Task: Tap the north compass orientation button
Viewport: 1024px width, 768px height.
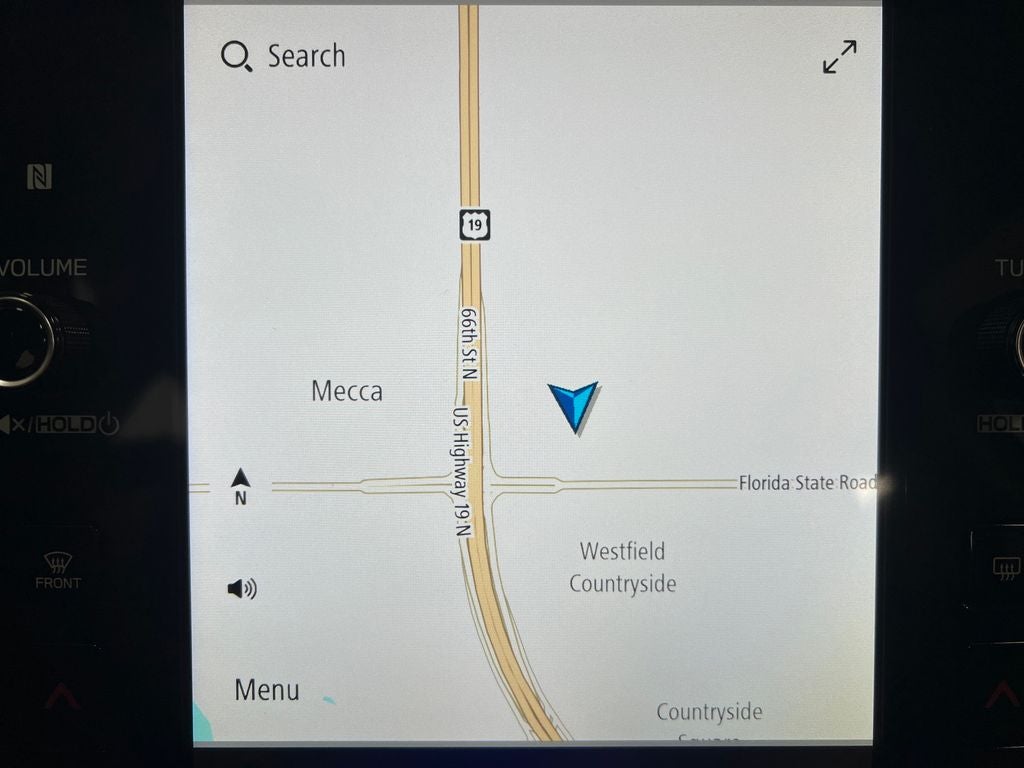Action: point(240,485)
